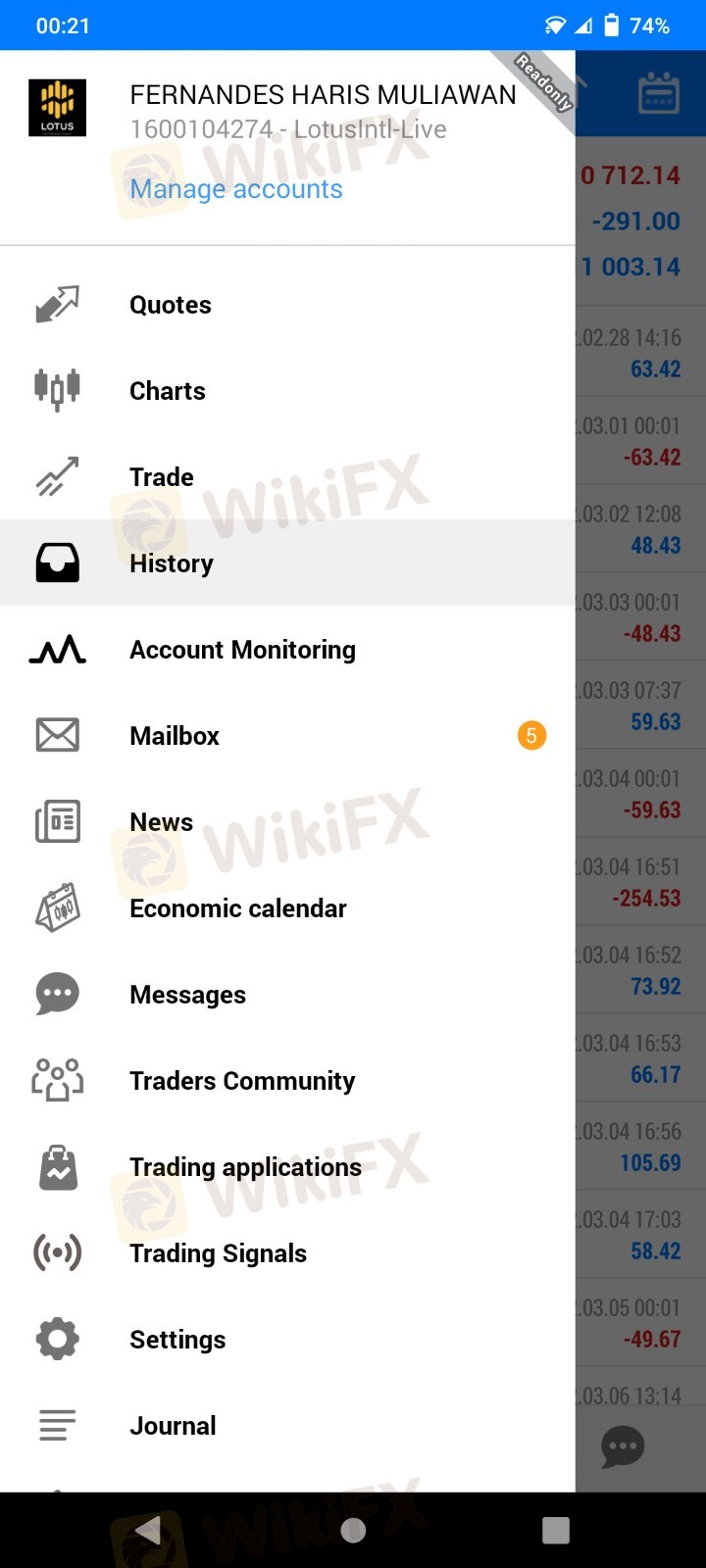706x1568 pixels.
Task: Open Manage accounts link
Action: tap(236, 189)
